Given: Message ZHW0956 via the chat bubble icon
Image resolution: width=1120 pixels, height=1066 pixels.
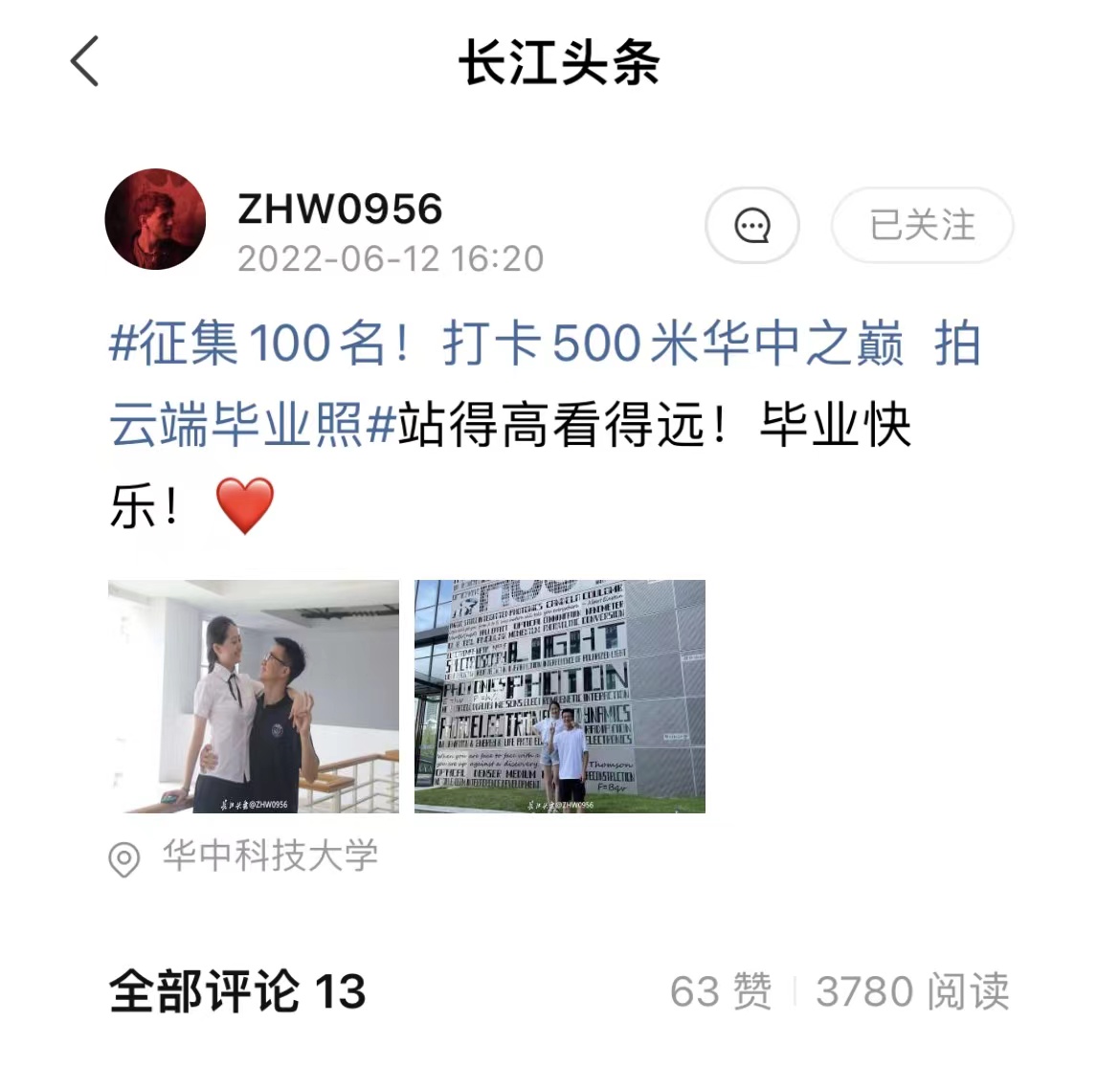Looking at the screenshot, I should pyautogui.click(x=751, y=226).
